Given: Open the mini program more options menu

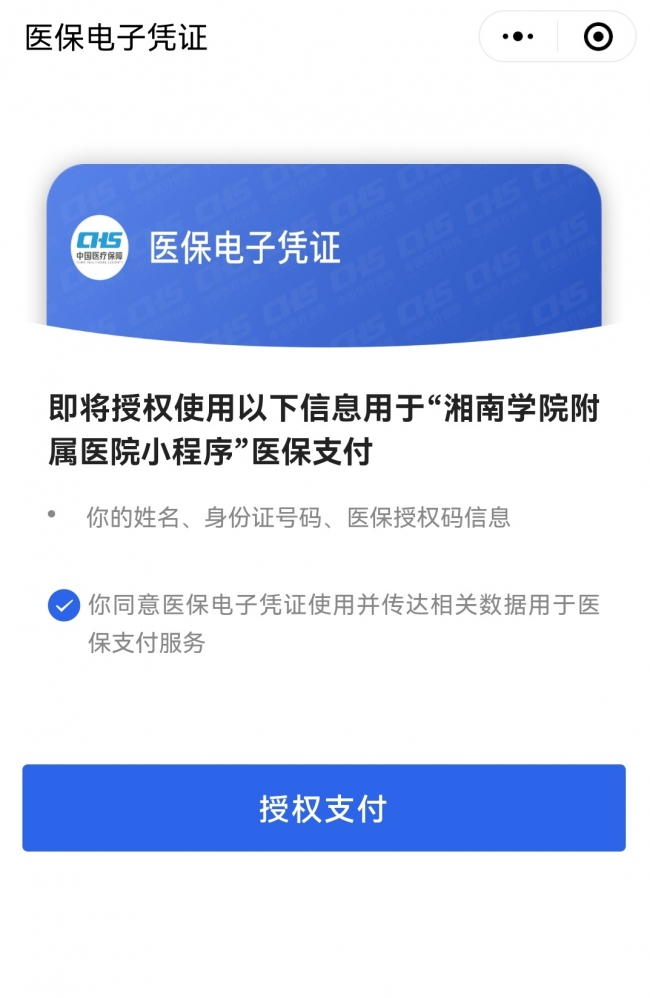Looking at the screenshot, I should click(x=518, y=38).
